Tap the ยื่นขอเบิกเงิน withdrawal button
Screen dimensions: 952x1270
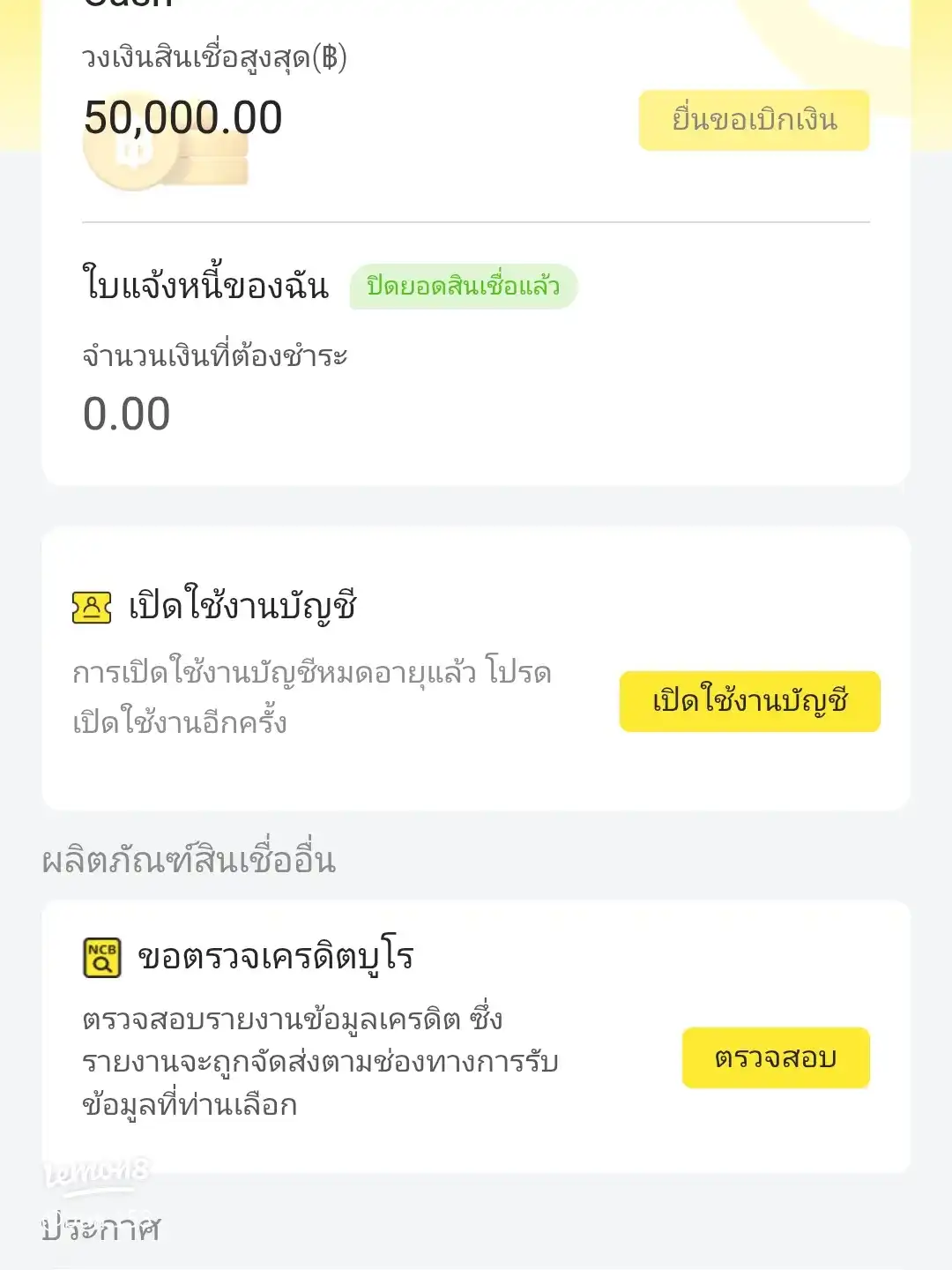click(752, 120)
